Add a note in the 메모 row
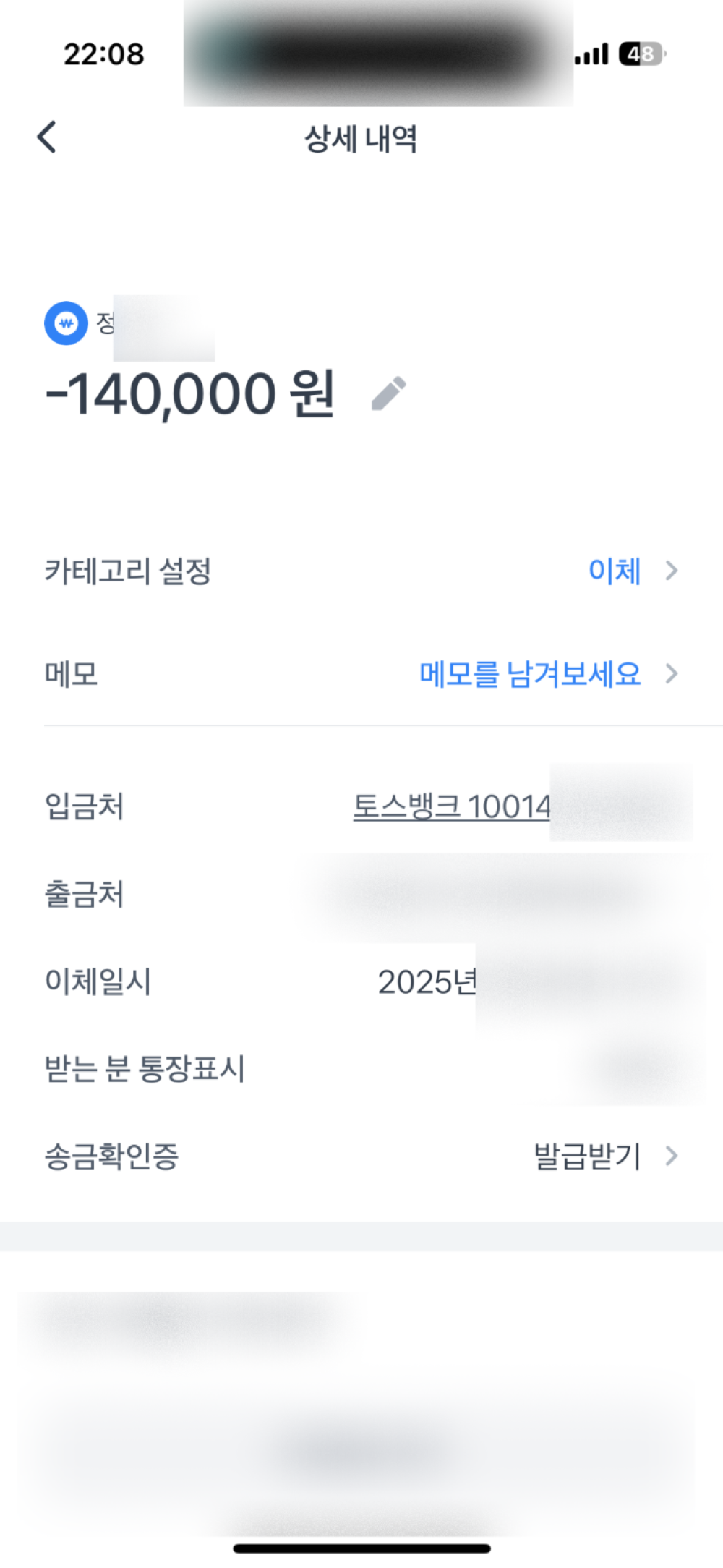723x1568 pixels. pyautogui.click(x=531, y=674)
